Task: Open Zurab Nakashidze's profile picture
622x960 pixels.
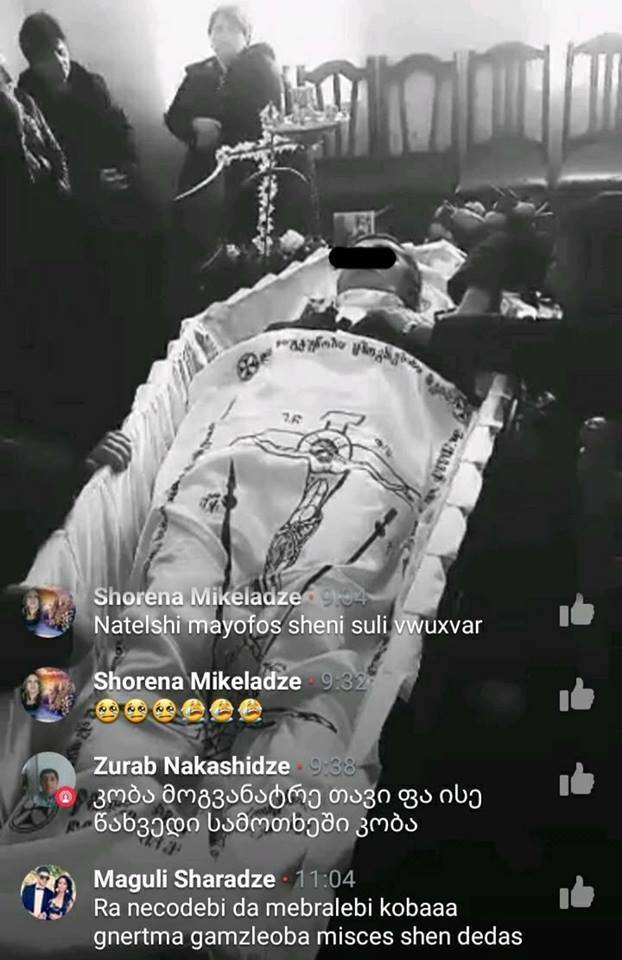Action: [x=48, y=779]
